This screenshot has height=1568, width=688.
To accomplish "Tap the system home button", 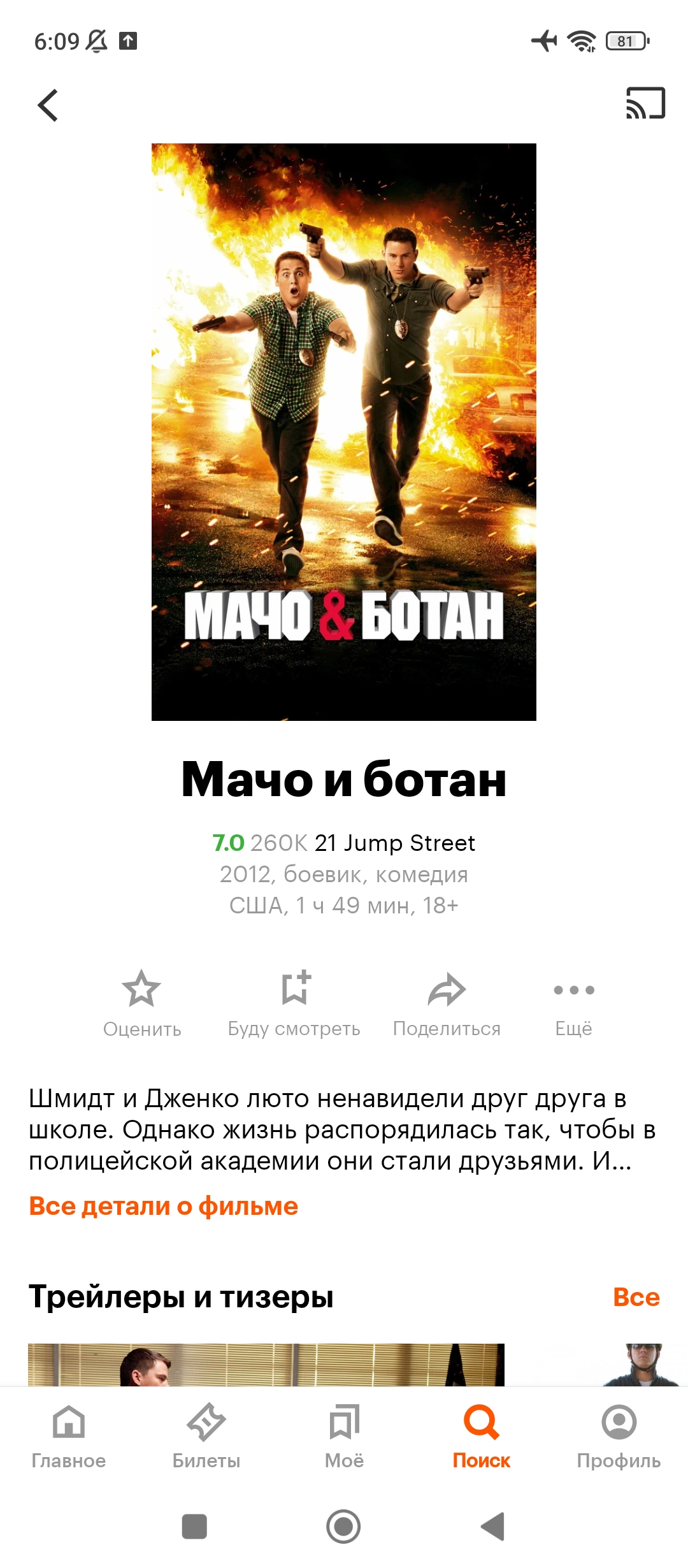I will [x=343, y=1527].
